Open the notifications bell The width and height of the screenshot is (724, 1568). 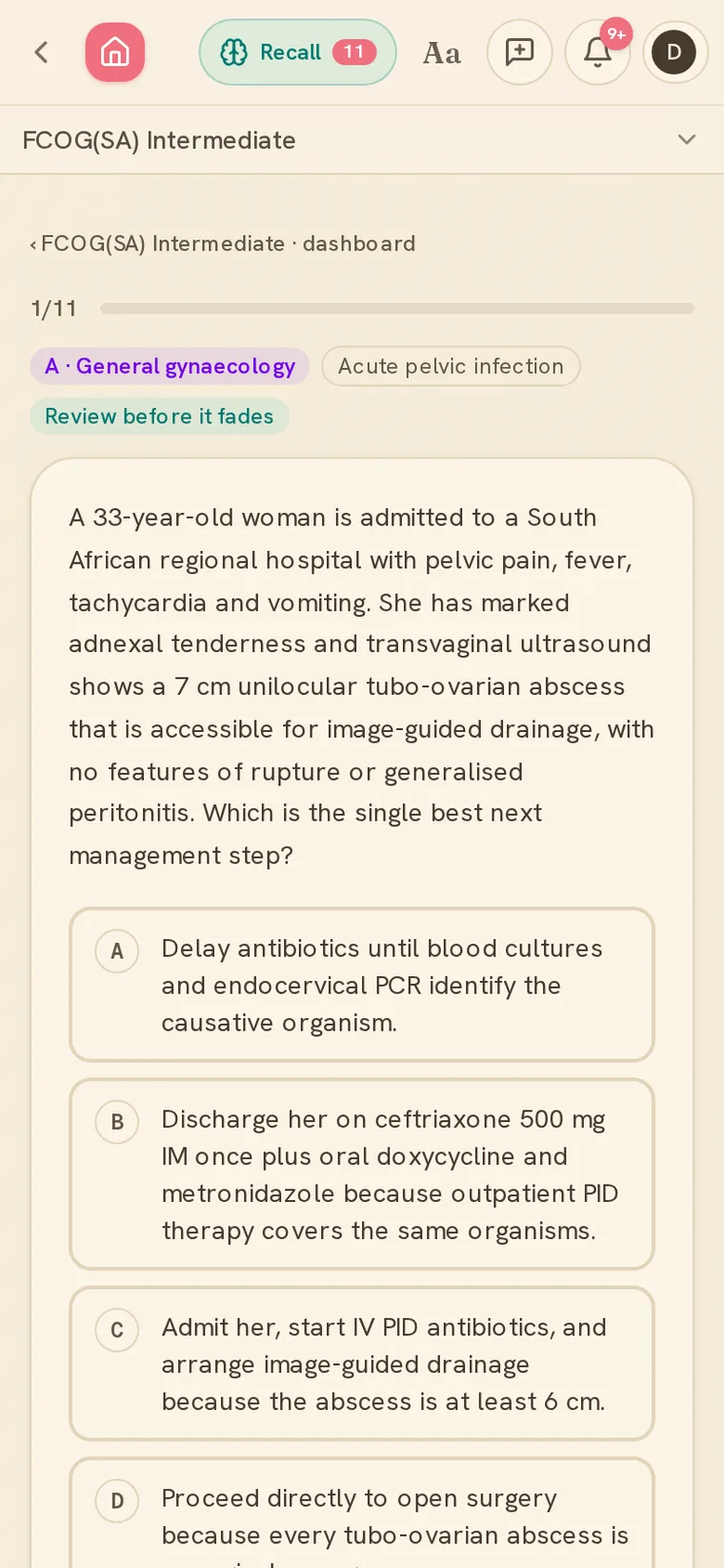tap(597, 51)
